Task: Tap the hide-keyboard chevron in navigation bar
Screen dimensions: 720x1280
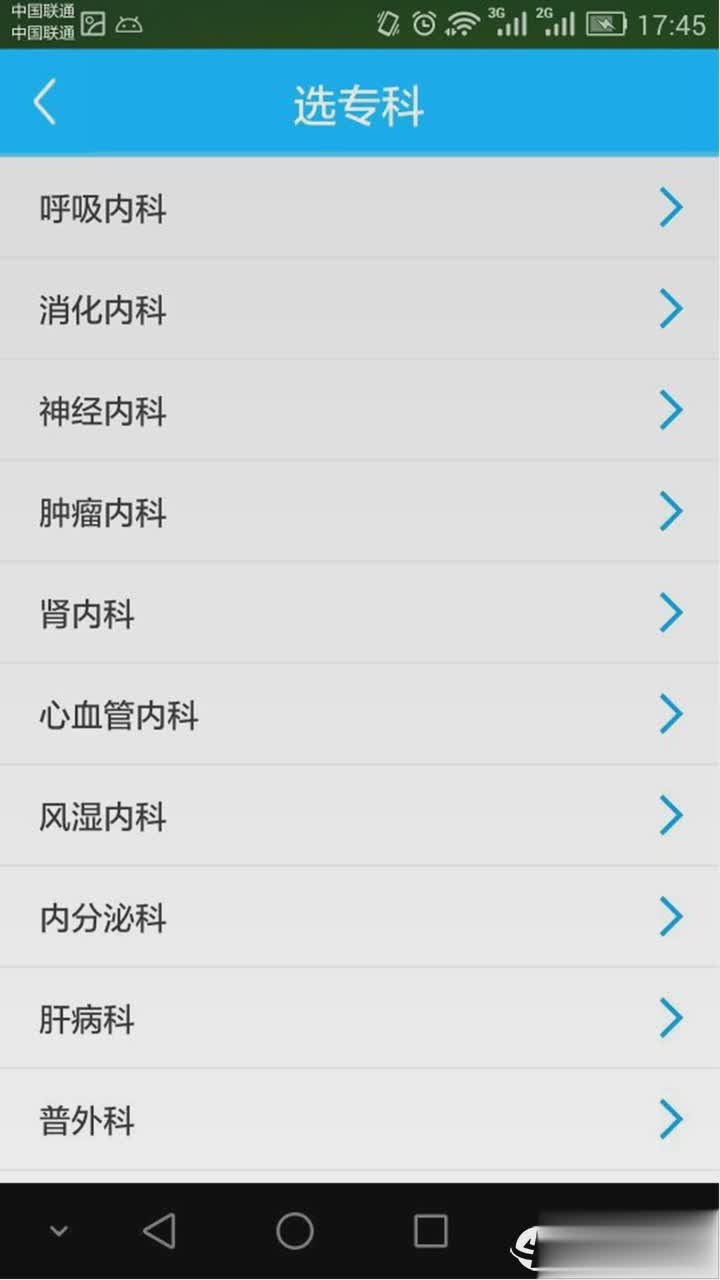Action: (58, 1231)
